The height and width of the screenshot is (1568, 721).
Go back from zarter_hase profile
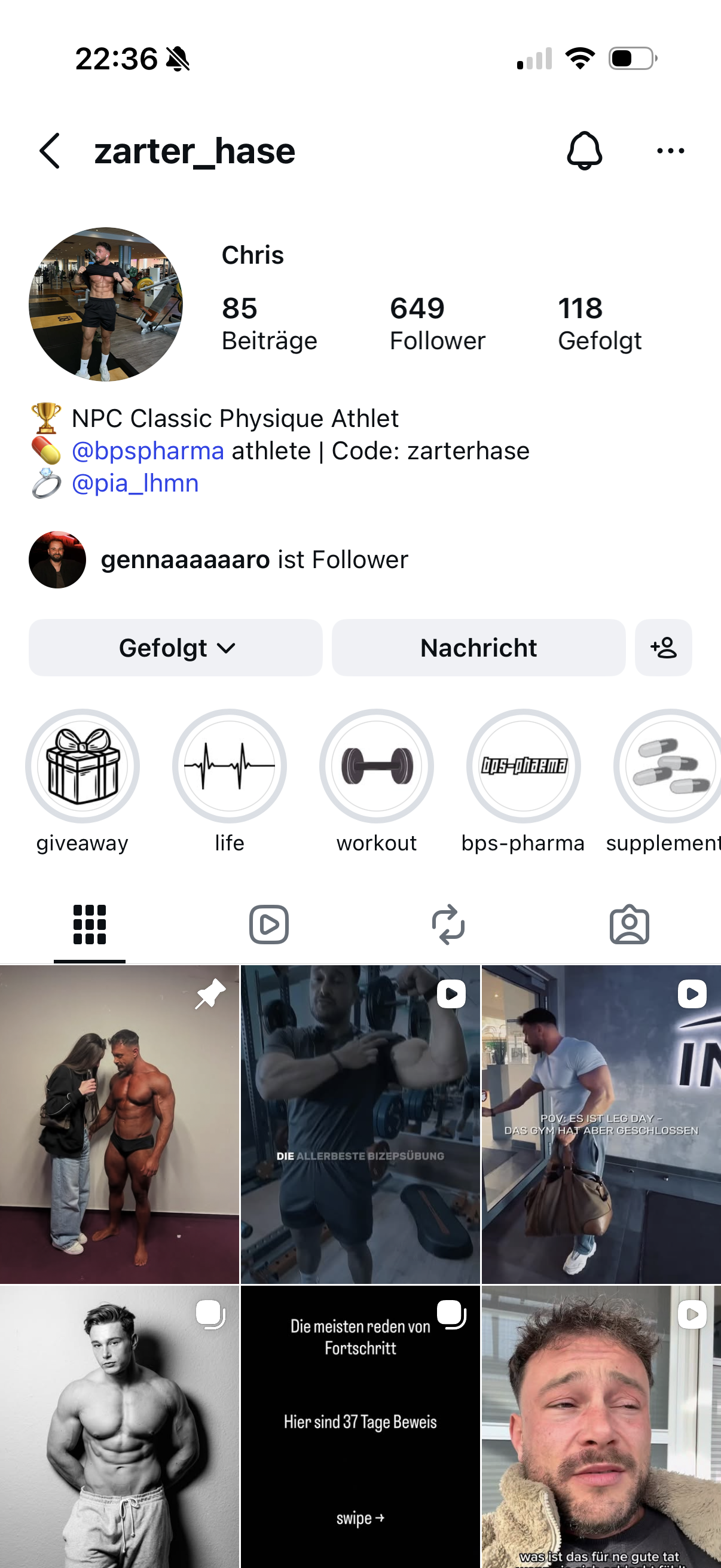pyautogui.click(x=50, y=150)
